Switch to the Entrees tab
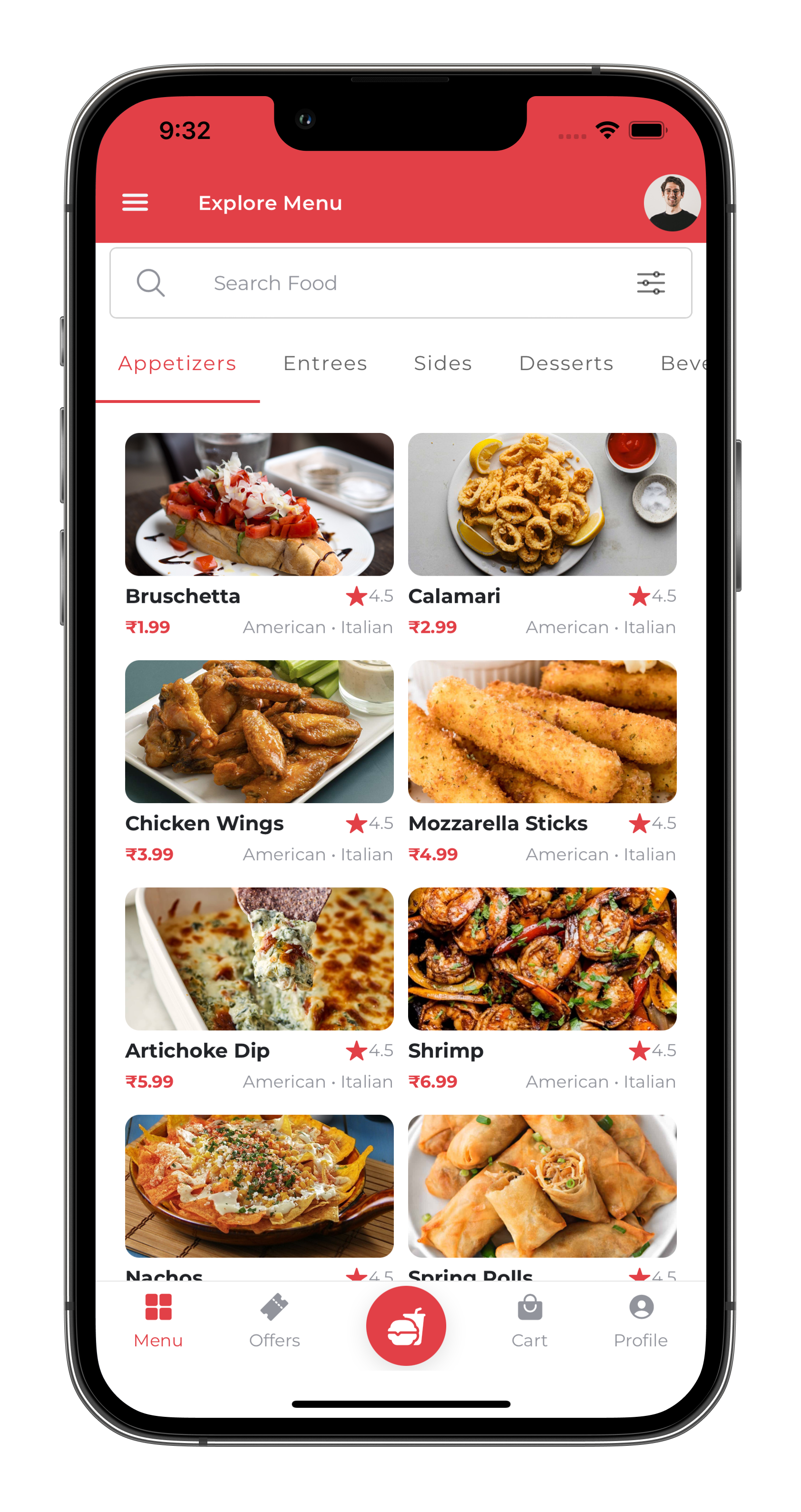 pyautogui.click(x=325, y=363)
